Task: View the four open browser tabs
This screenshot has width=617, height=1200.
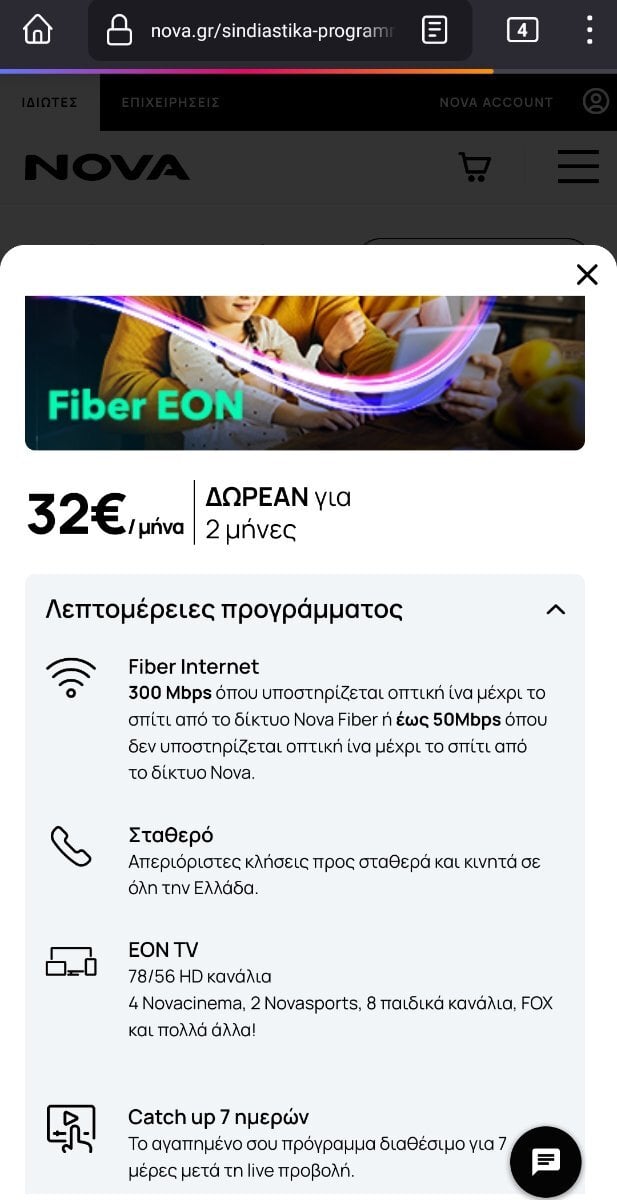Action: click(x=522, y=30)
